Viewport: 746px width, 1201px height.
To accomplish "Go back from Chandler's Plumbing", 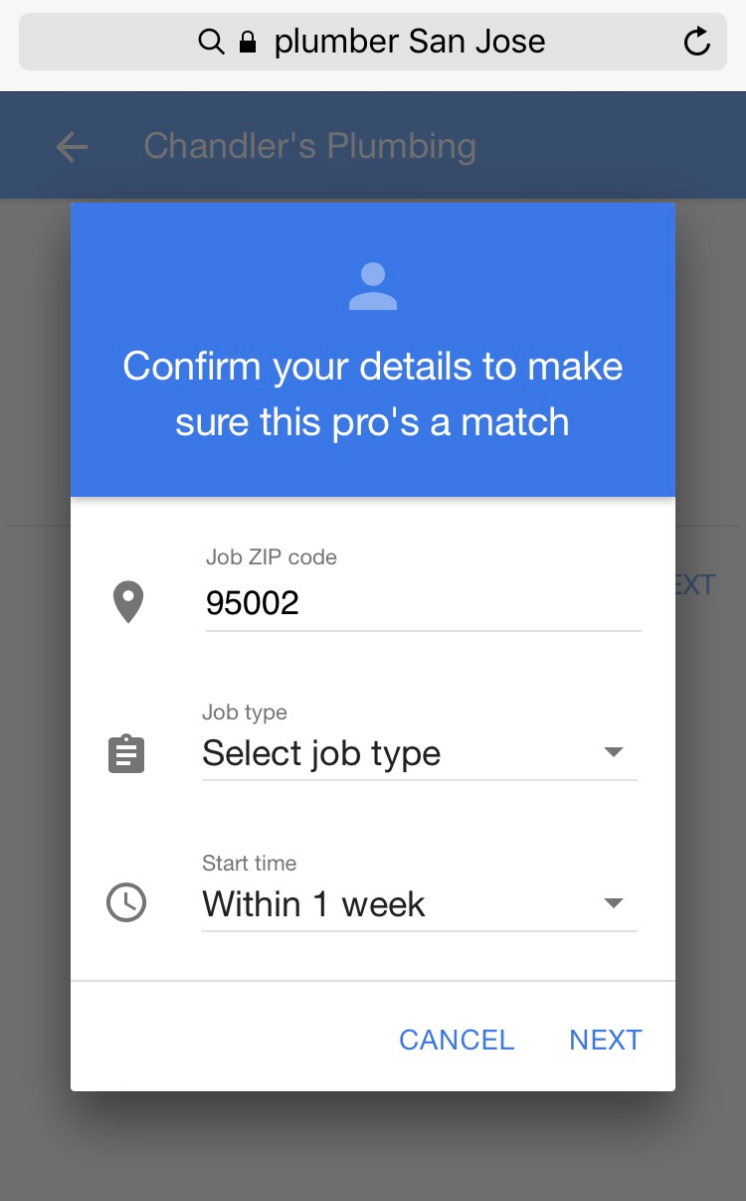I will (x=72, y=147).
